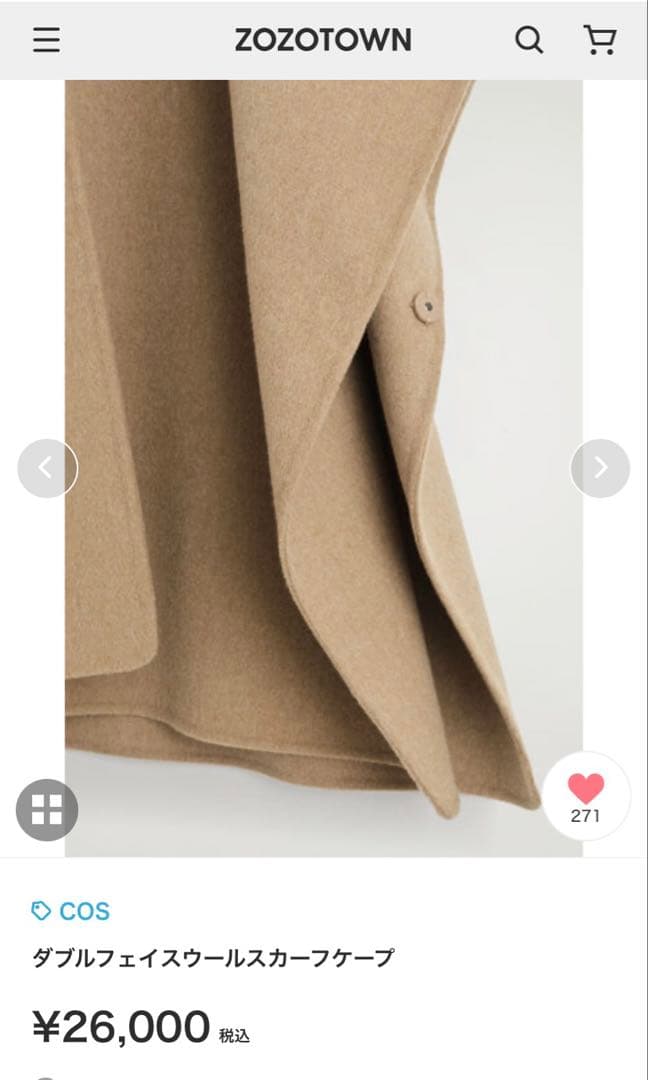Go to the ZOZOTOWN home page
Screen dimensions: 648x1080
(x=323, y=40)
